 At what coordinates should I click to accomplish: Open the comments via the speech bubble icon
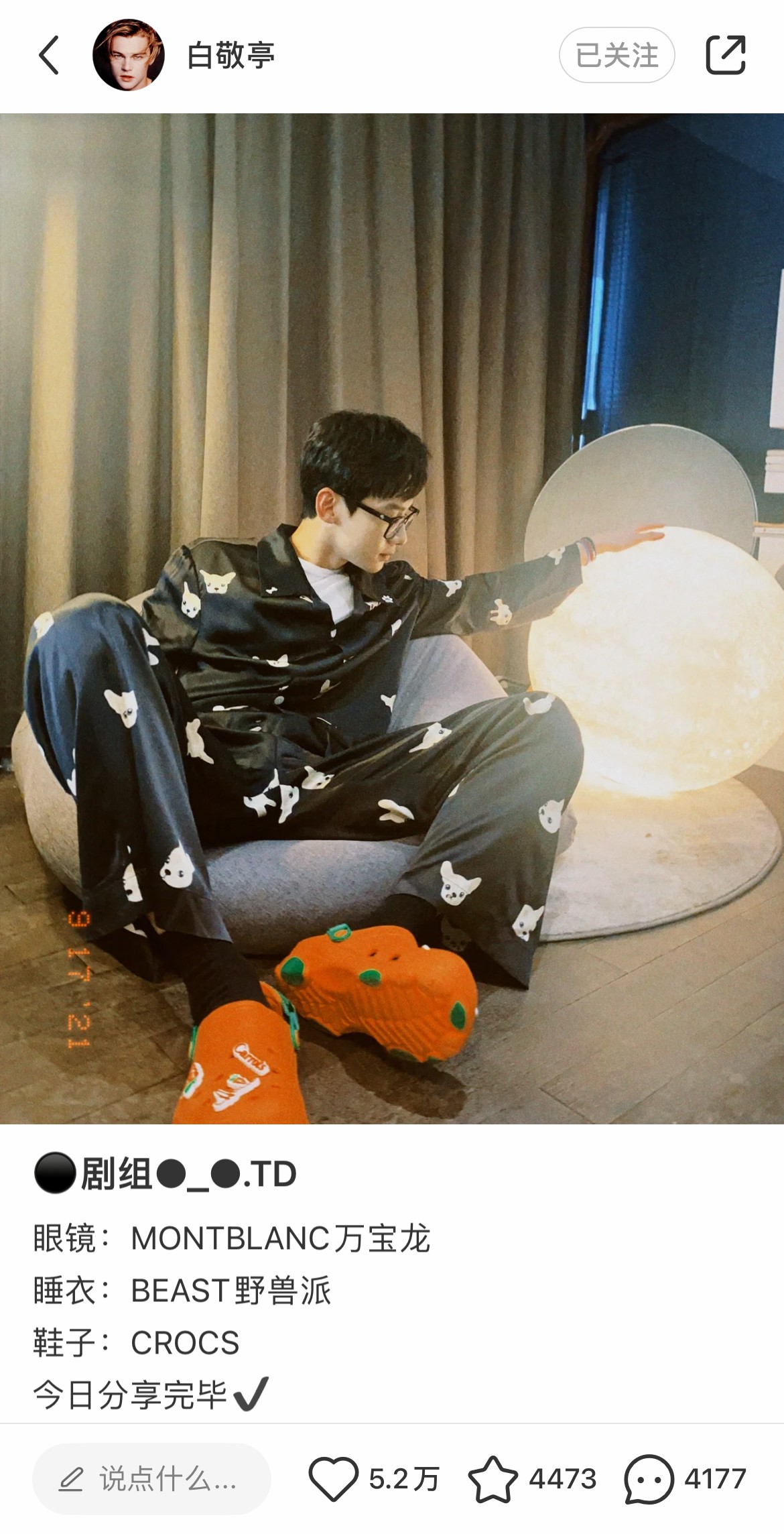(648, 1478)
